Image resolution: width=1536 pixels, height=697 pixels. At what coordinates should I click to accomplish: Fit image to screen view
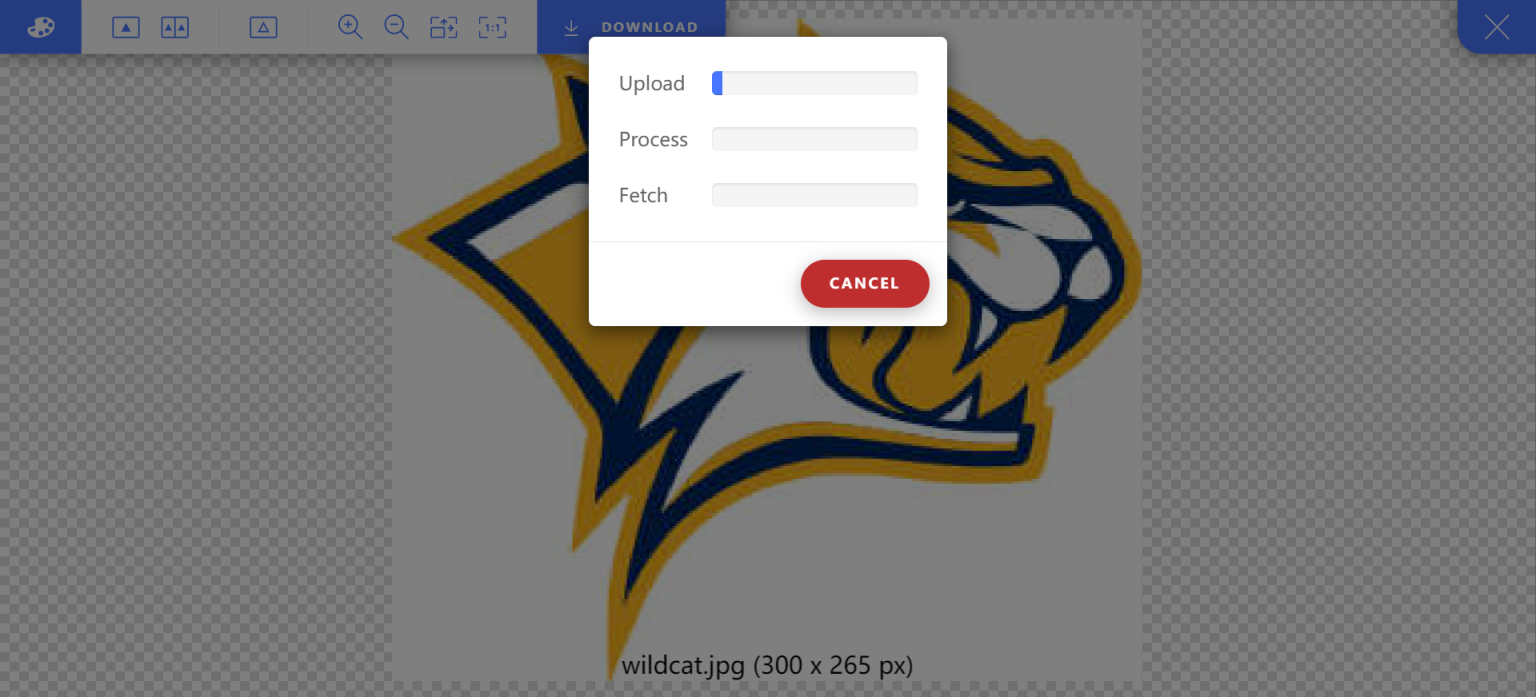coord(443,27)
